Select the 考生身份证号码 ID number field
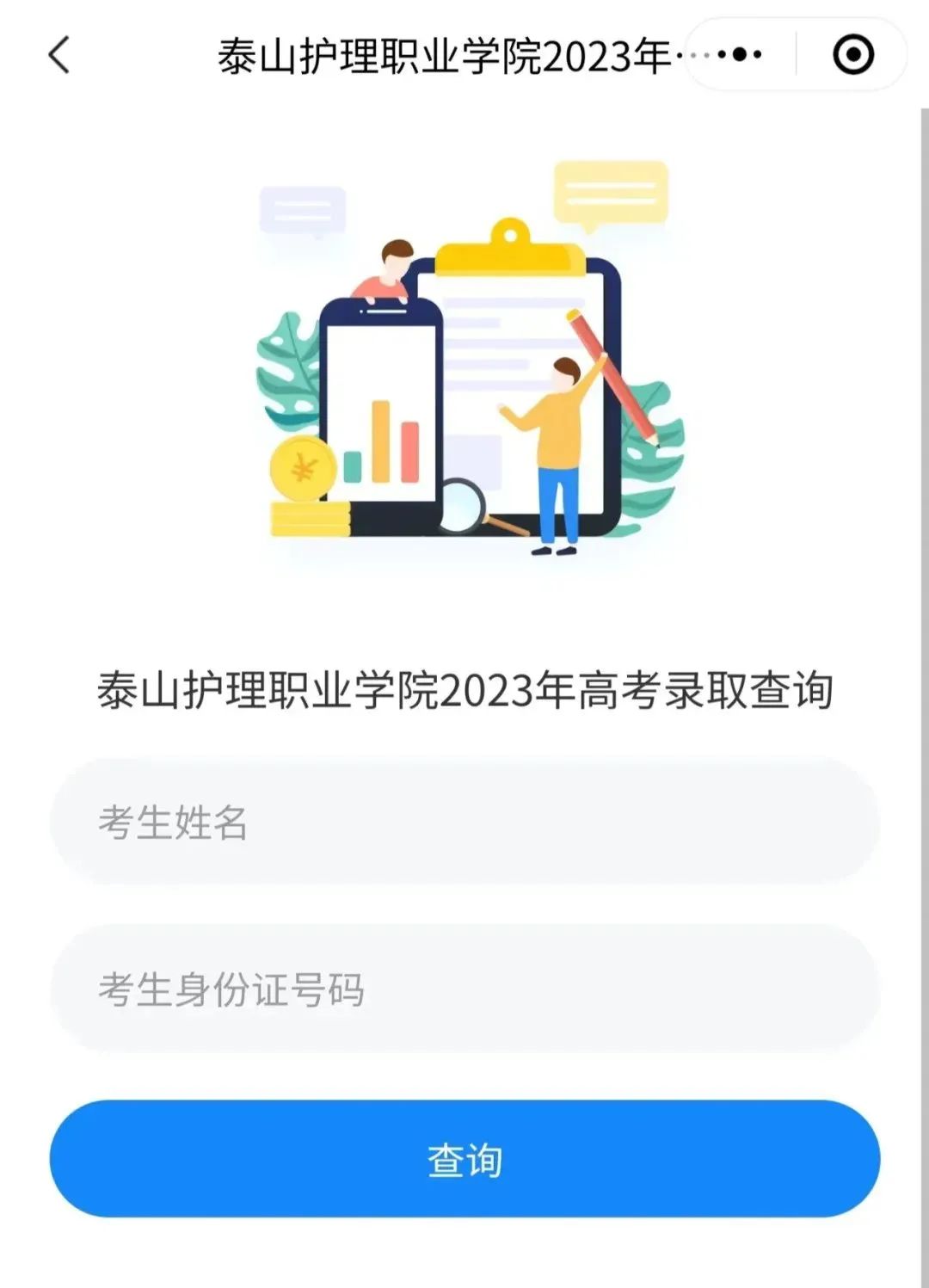The width and height of the screenshot is (929, 1288). [x=464, y=989]
